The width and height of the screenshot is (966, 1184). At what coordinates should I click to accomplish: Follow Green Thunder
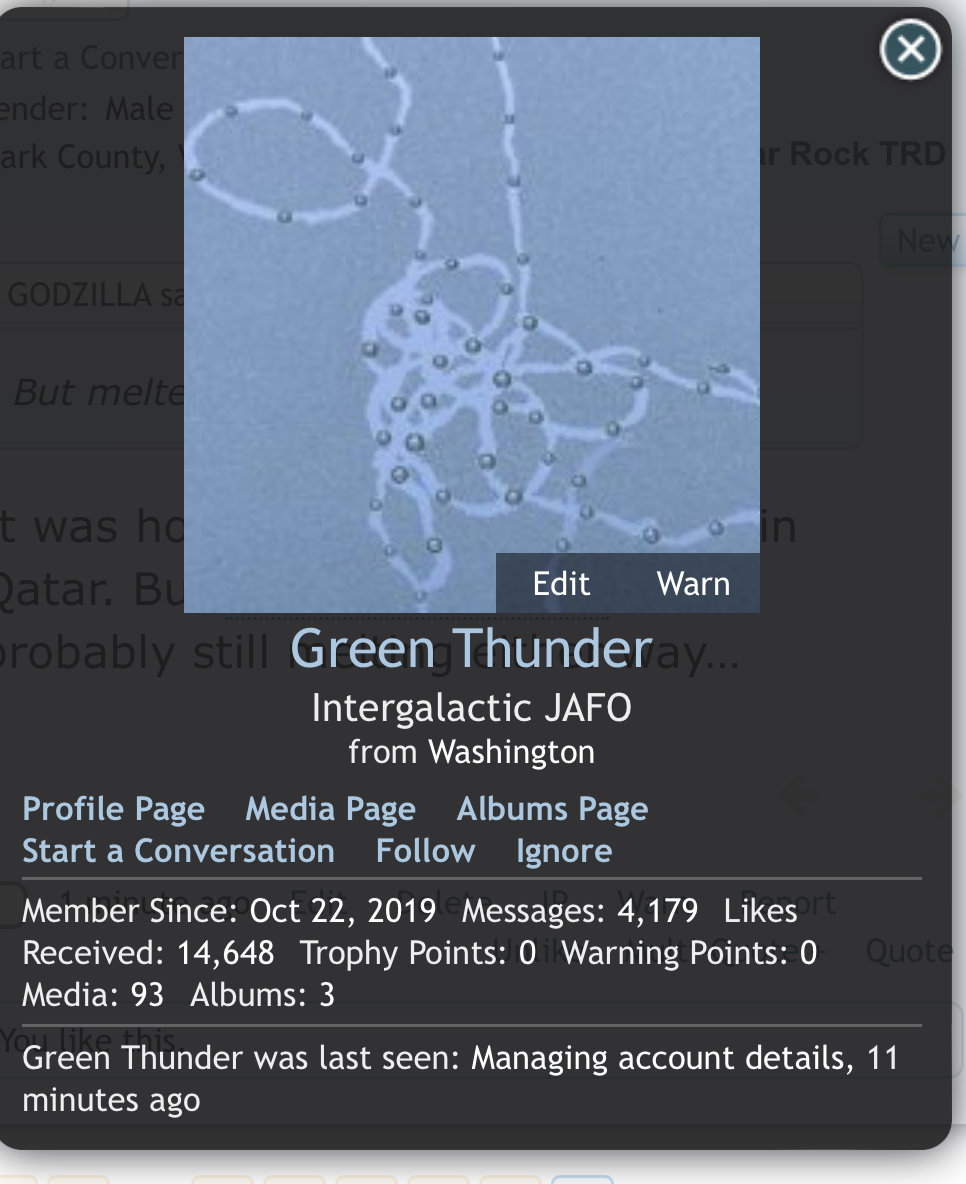point(425,851)
